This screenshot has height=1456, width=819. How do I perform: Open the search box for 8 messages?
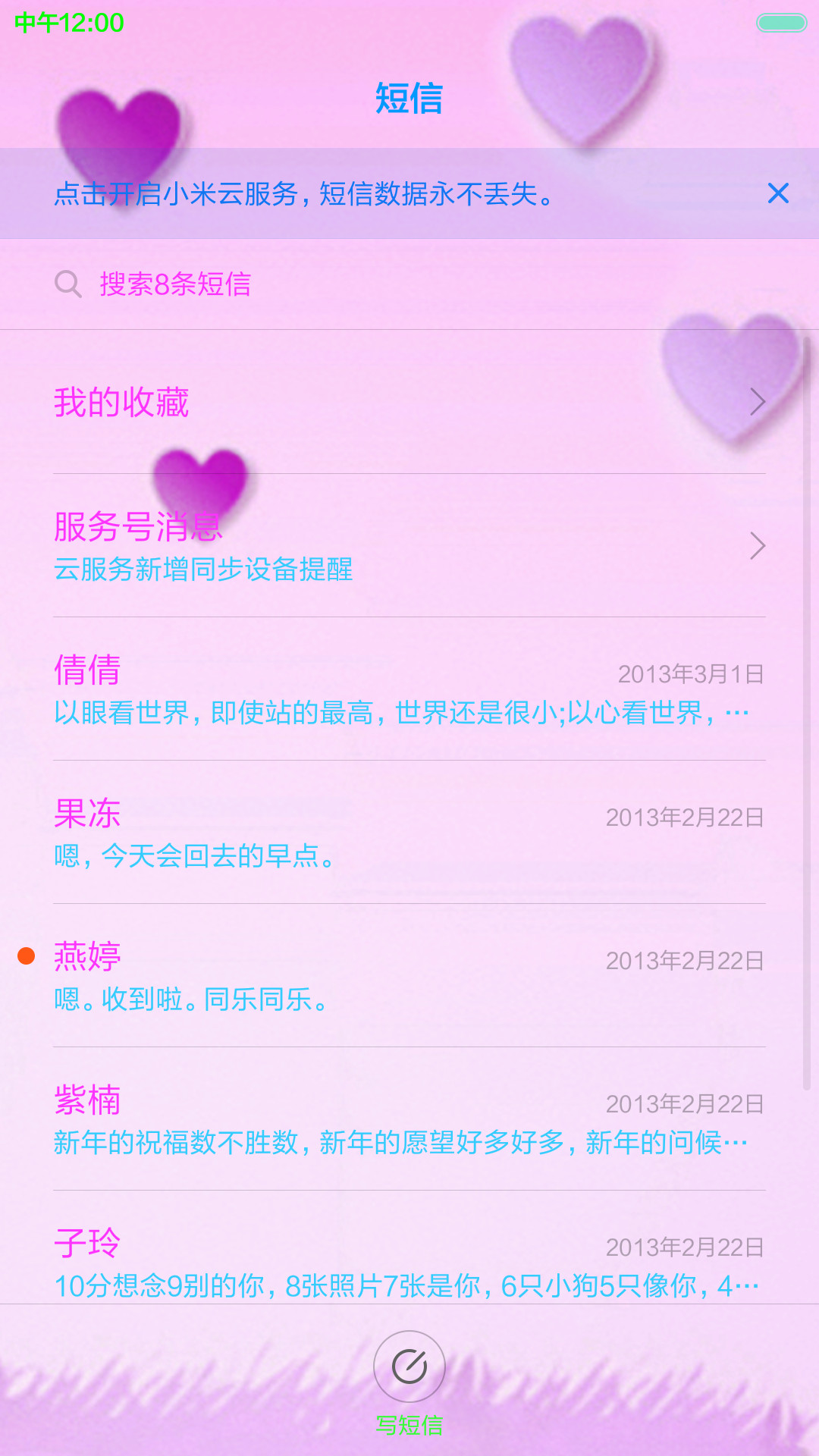(409, 284)
